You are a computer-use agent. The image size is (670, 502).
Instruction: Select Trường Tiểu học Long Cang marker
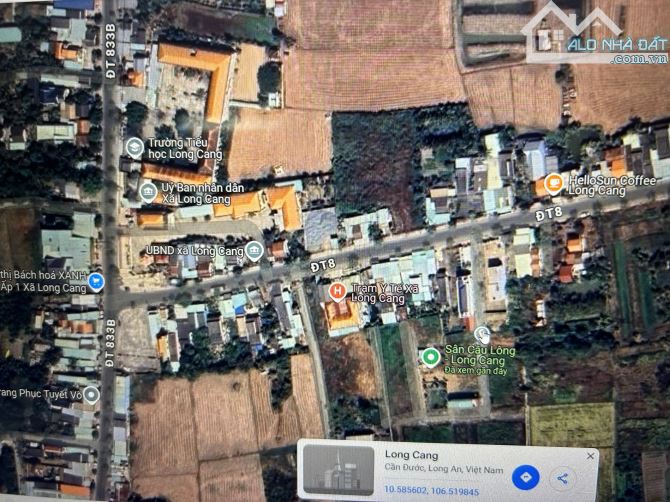coord(135,148)
